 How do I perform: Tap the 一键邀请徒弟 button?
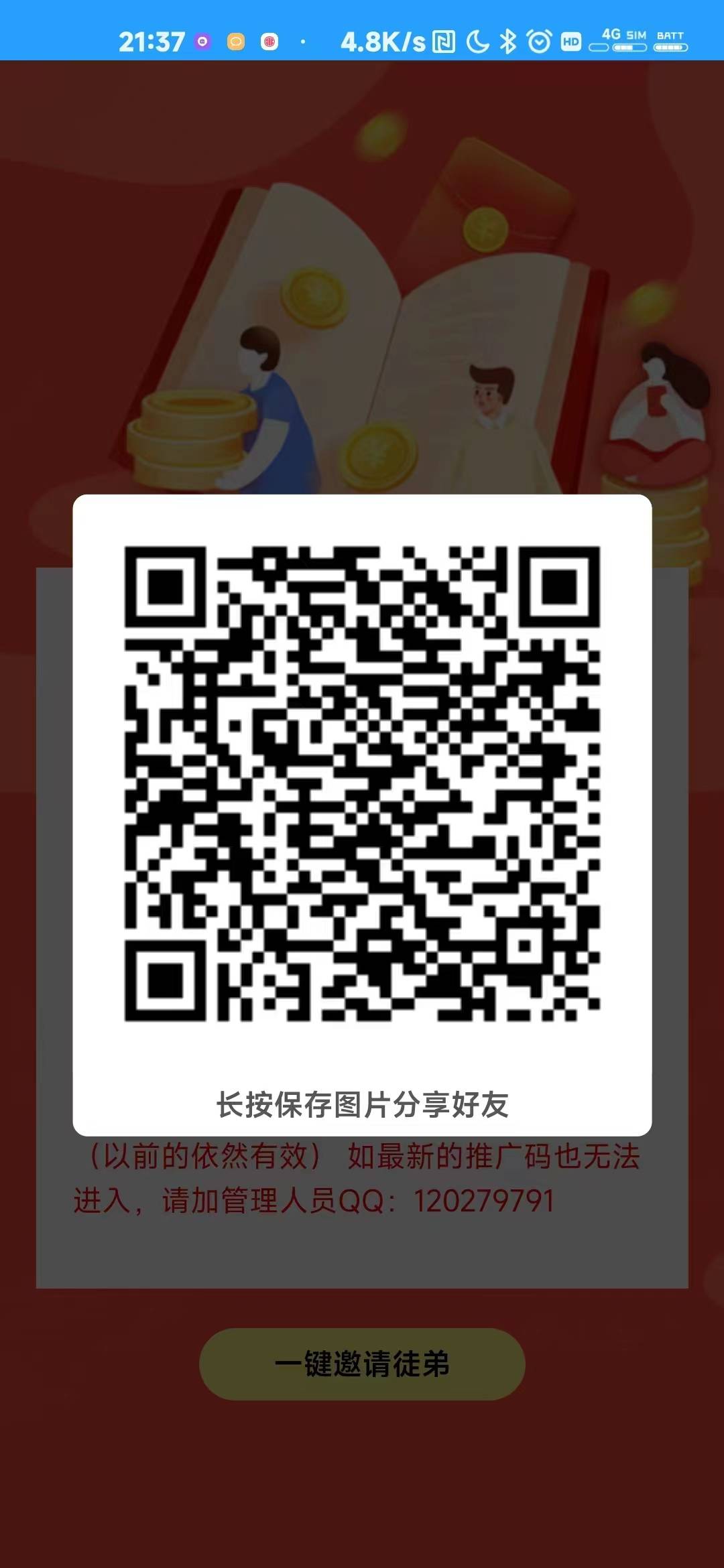point(362,1364)
